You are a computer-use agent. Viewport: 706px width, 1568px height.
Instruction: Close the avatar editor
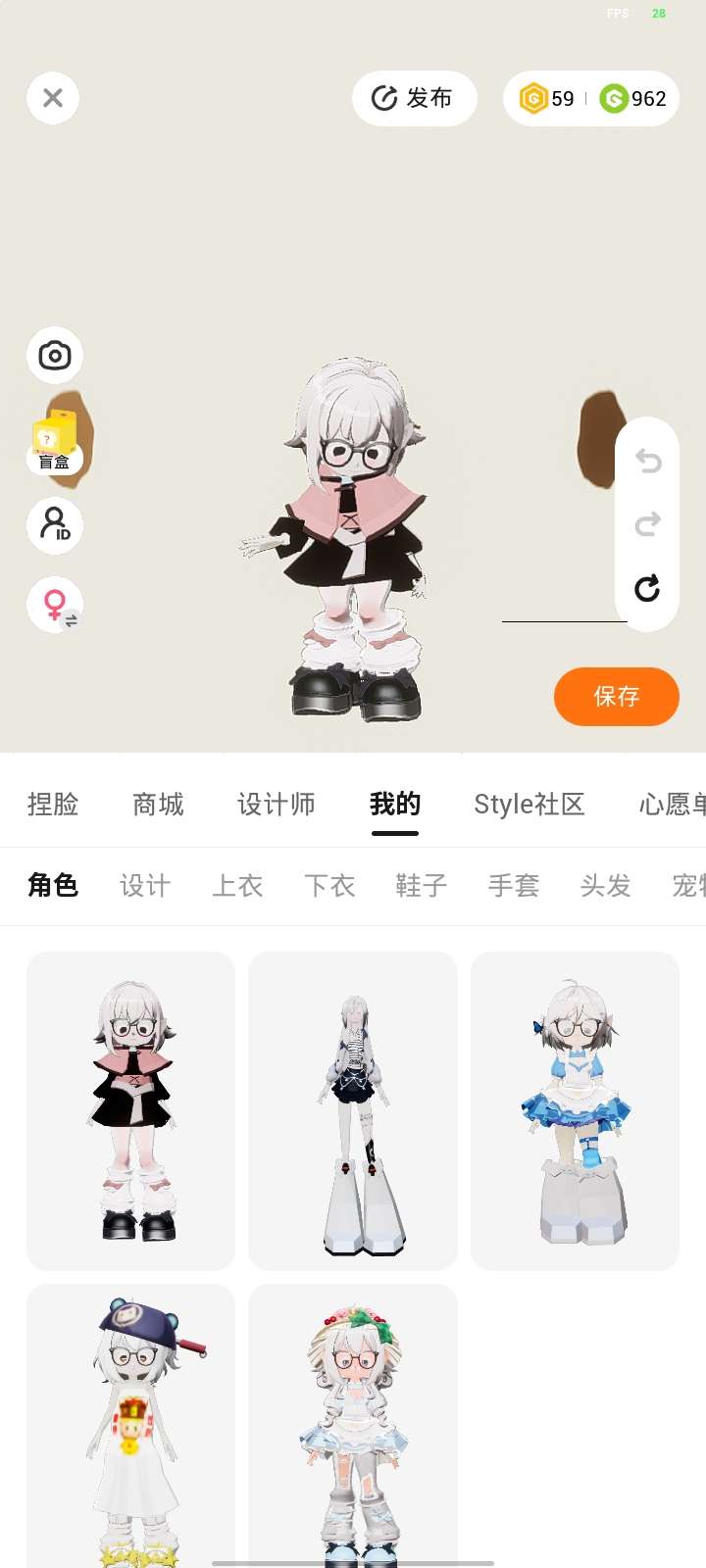[53, 98]
